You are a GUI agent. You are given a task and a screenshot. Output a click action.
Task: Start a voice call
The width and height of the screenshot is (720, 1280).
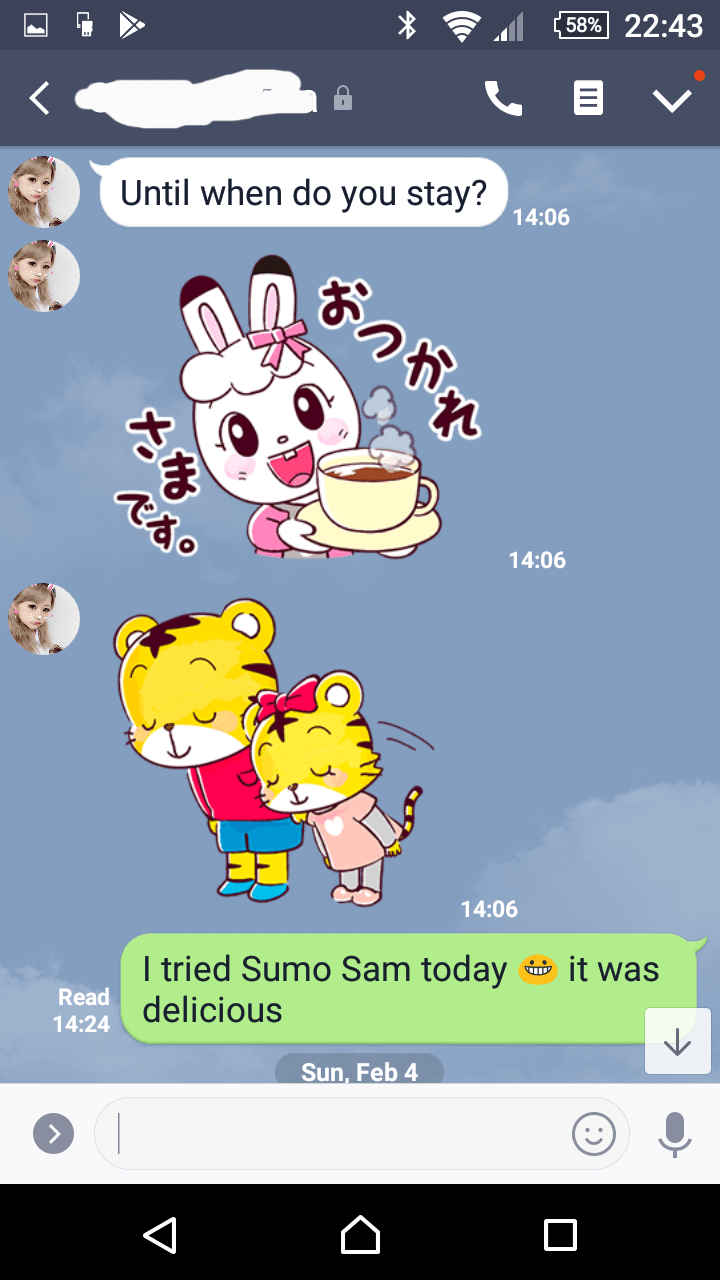pos(503,98)
